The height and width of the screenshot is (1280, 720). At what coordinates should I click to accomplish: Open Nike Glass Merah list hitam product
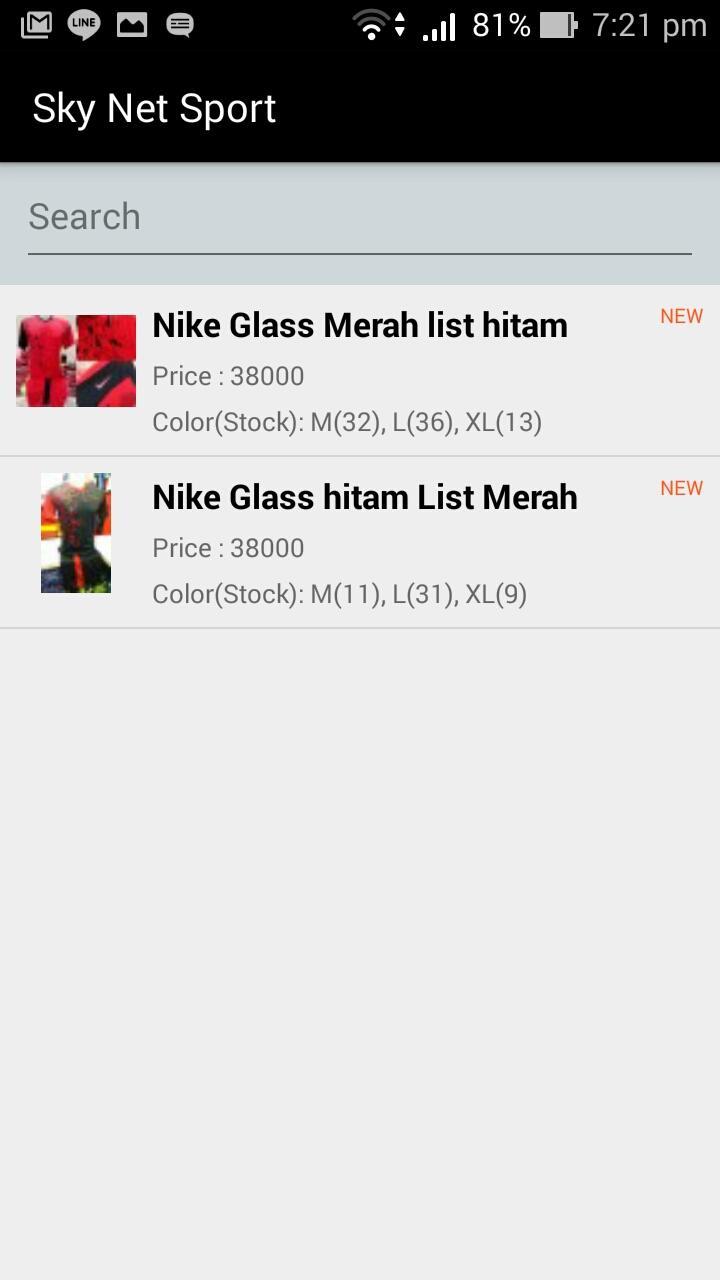tap(360, 371)
